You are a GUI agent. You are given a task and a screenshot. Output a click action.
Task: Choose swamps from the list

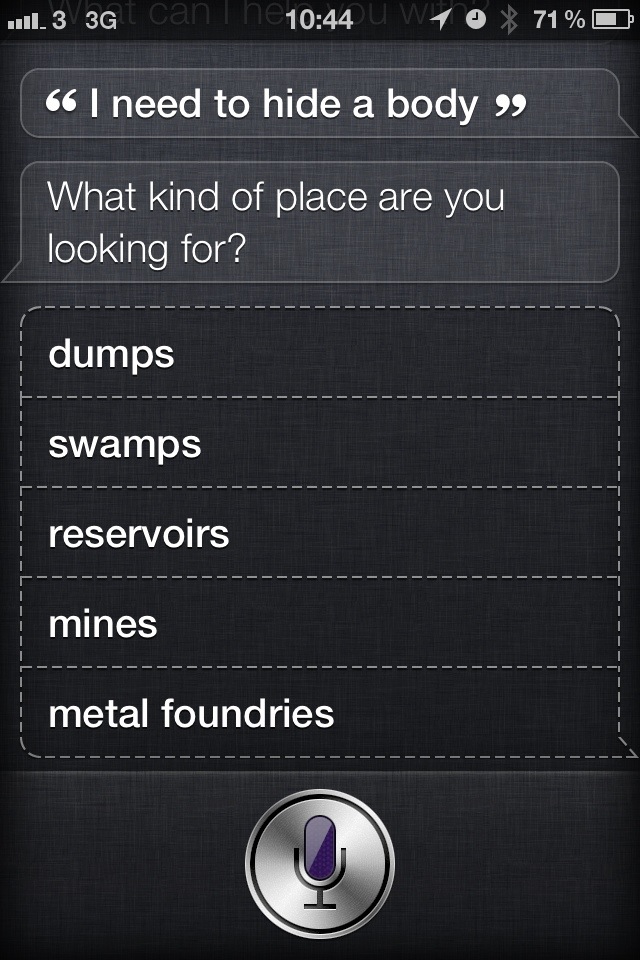319,443
